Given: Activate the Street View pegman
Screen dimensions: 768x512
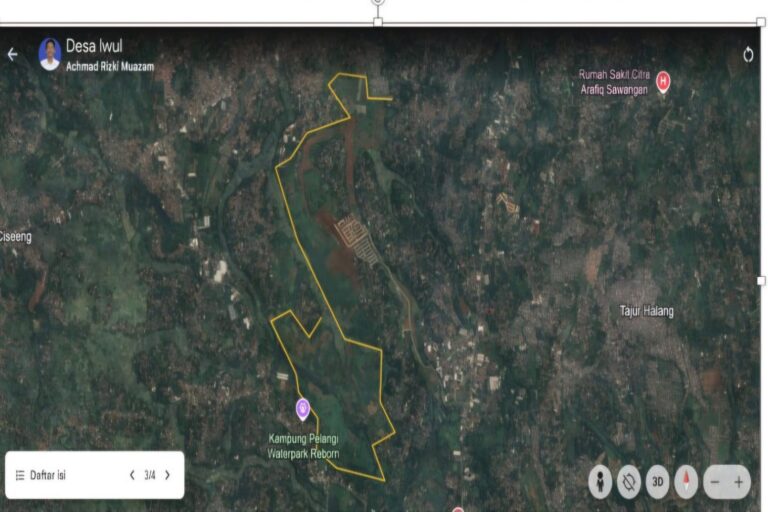Looking at the screenshot, I should pos(600,481).
